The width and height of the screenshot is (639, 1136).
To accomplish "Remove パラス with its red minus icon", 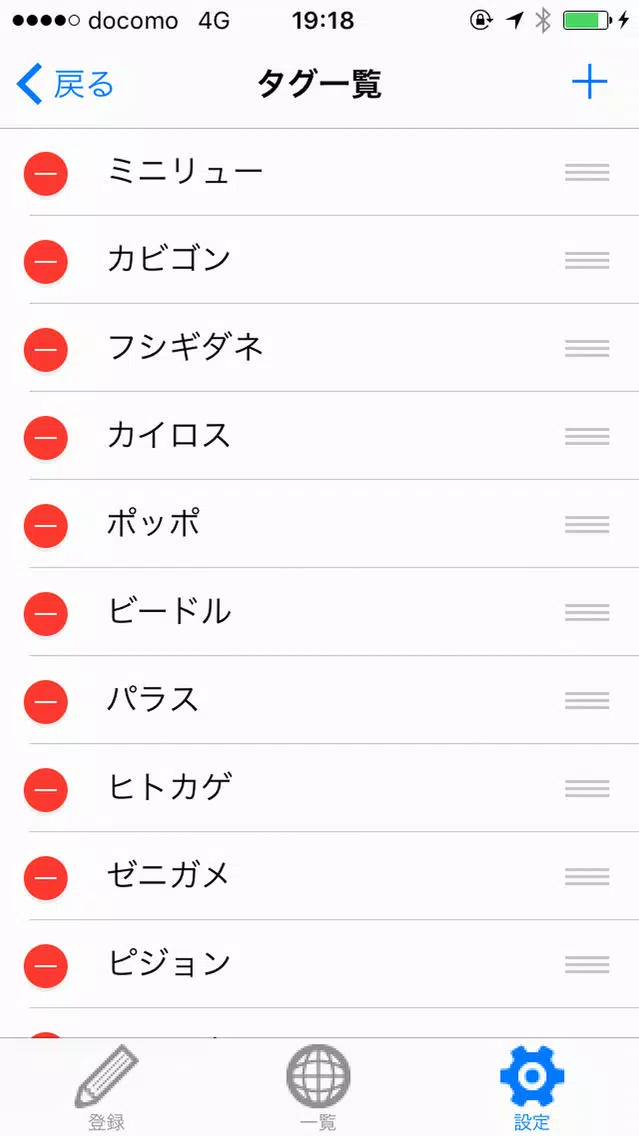I will tap(46, 702).
